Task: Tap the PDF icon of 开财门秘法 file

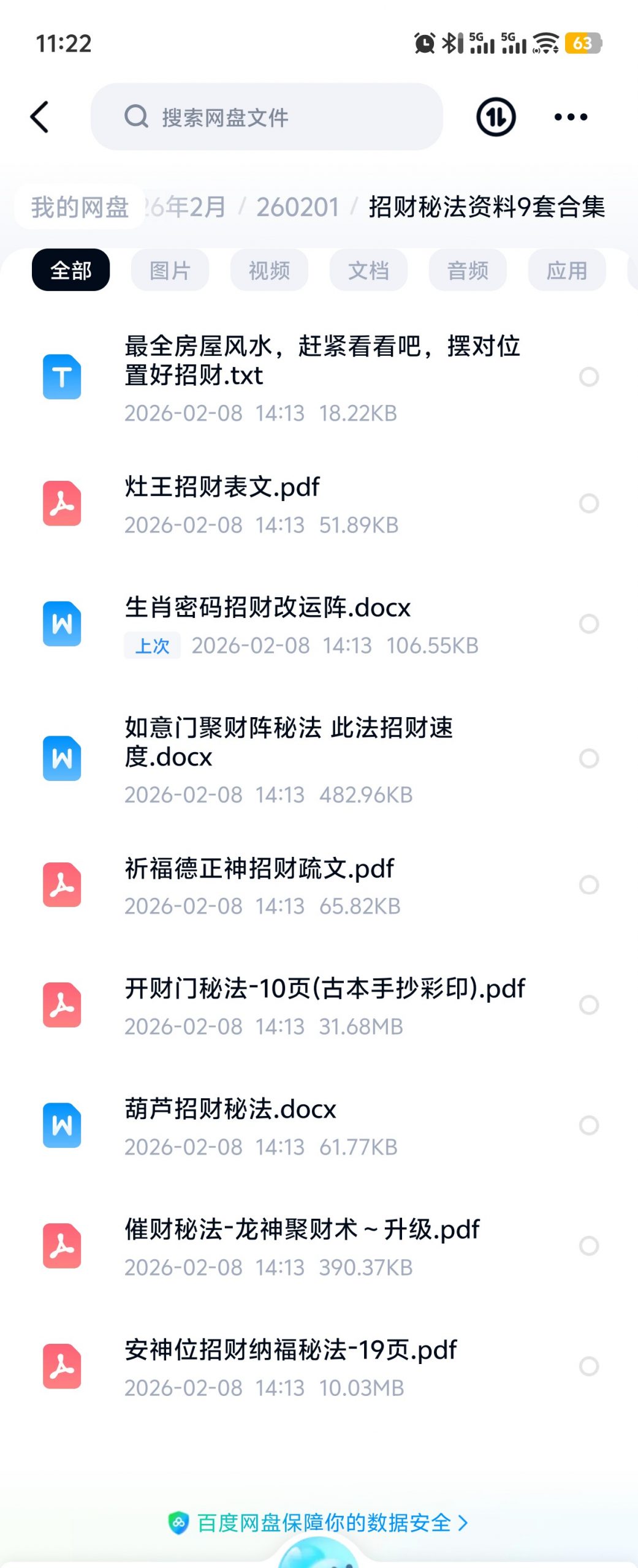Action: click(61, 1003)
